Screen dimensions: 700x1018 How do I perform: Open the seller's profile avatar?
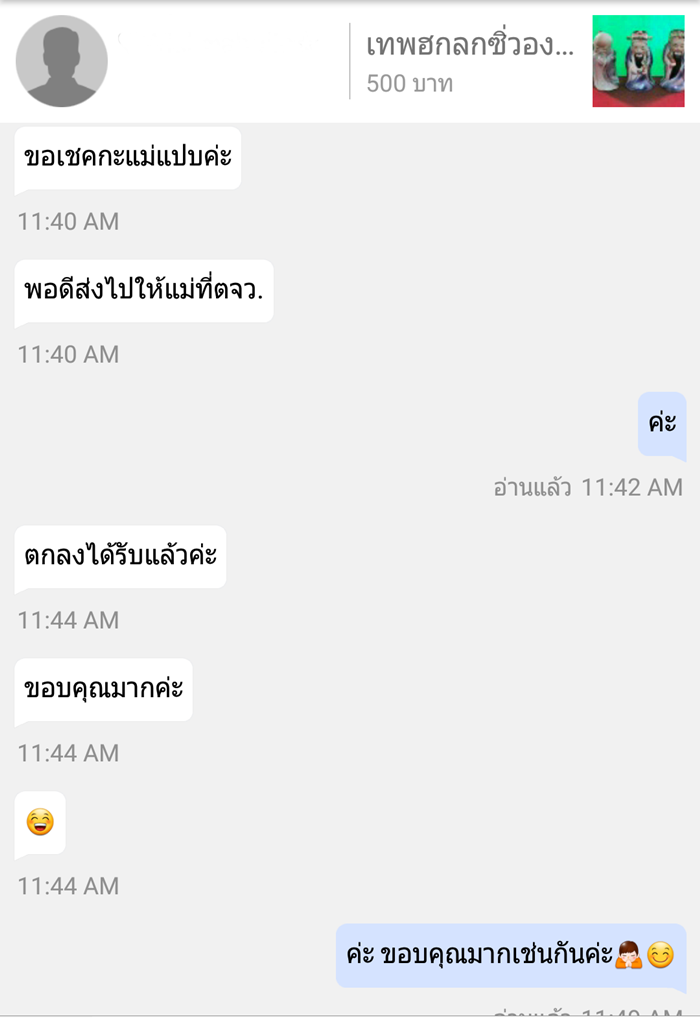(62, 61)
